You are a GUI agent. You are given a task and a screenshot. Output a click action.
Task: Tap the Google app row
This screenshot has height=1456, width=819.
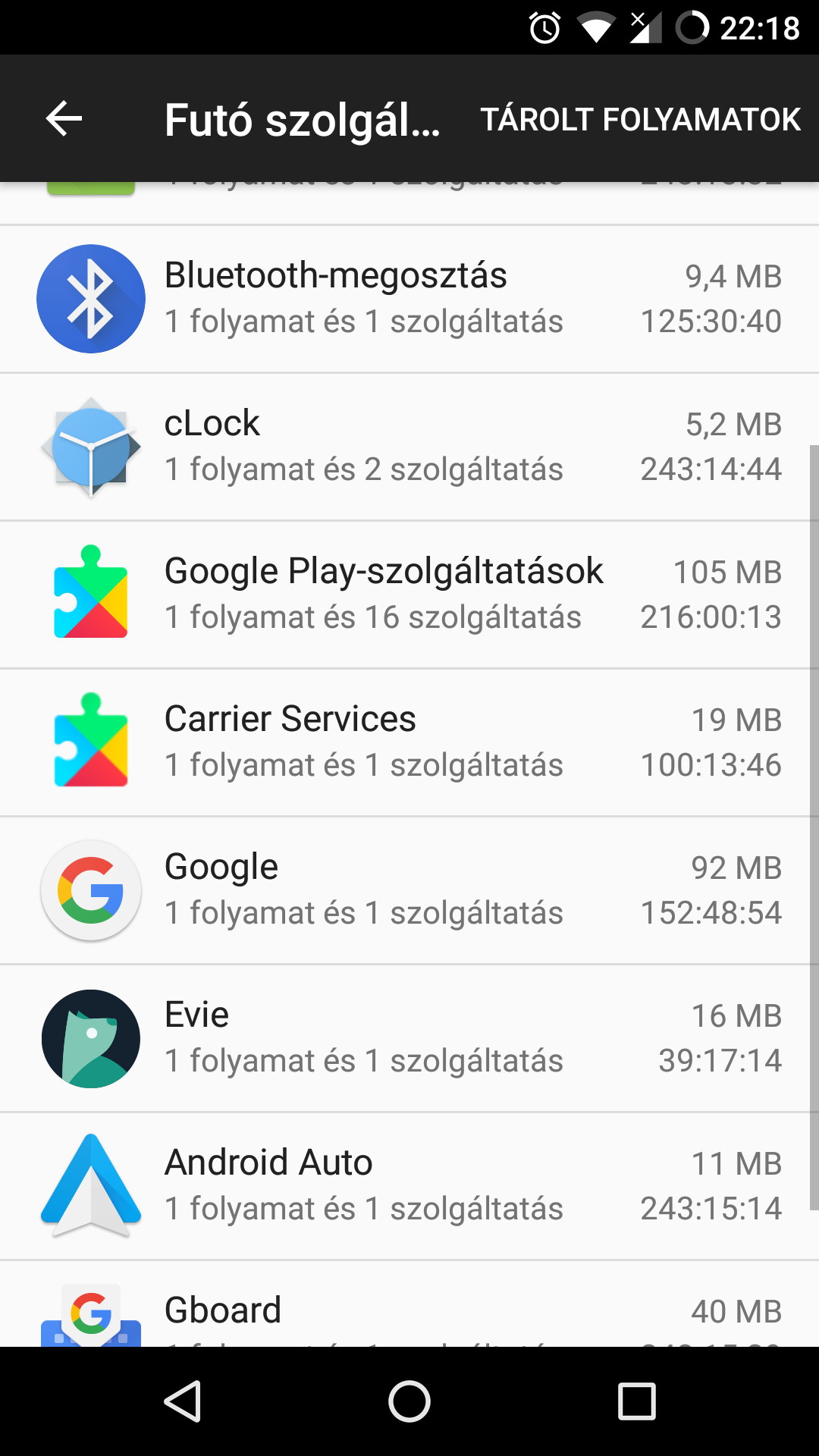coord(409,890)
